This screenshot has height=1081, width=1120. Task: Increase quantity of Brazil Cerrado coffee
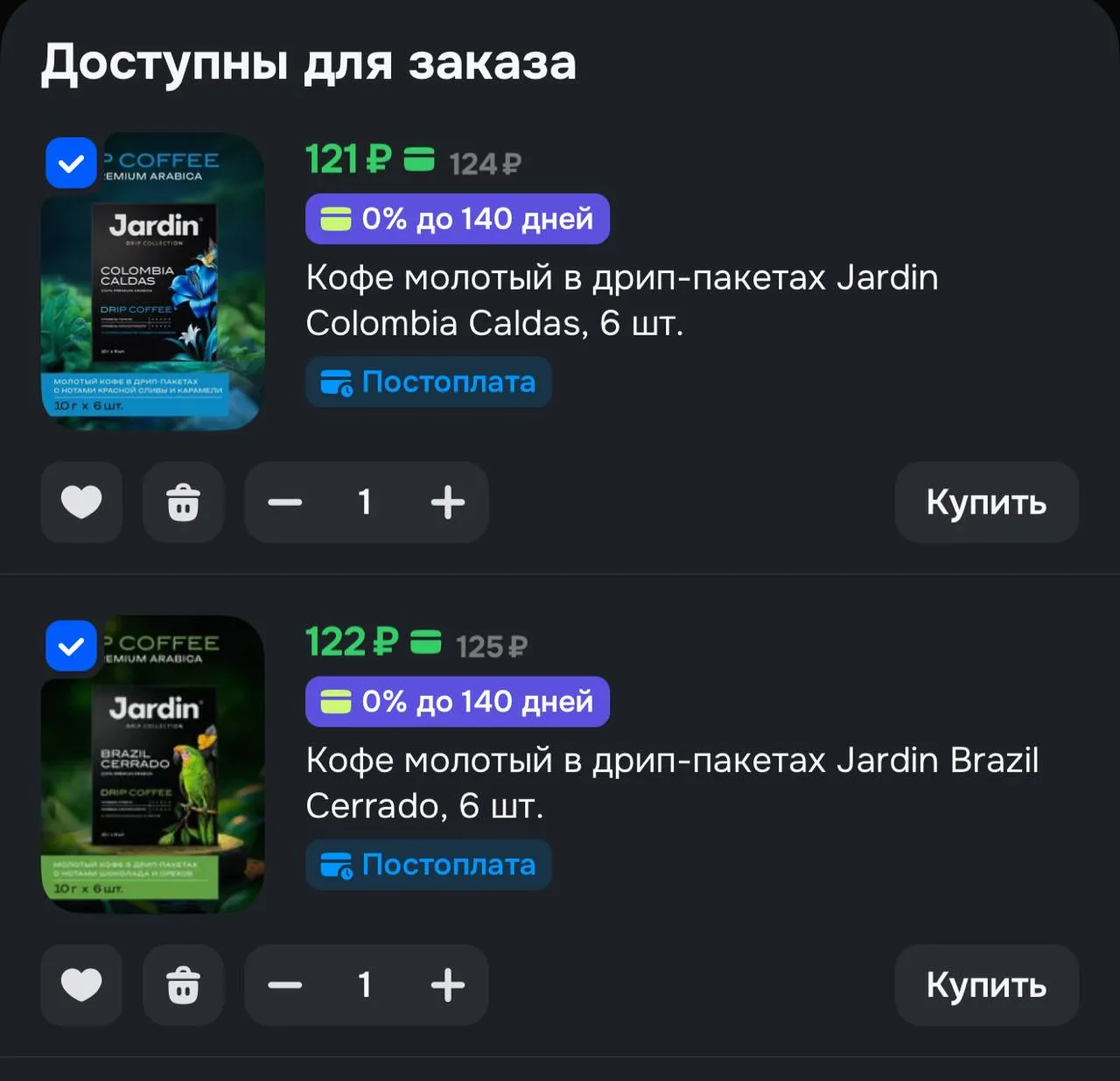[448, 985]
